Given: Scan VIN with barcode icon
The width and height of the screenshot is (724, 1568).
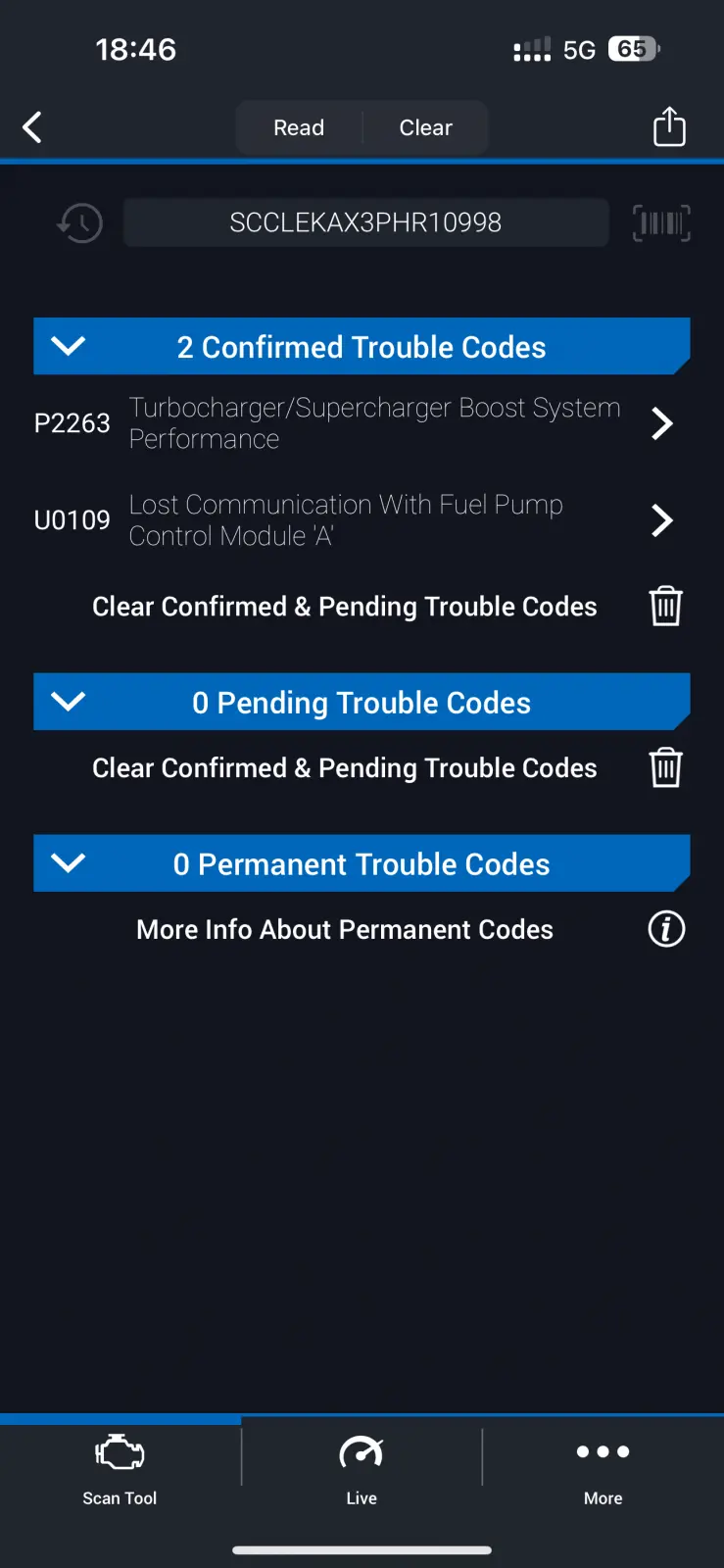Looking at the screenshot, I should click(x=661, y=223).
